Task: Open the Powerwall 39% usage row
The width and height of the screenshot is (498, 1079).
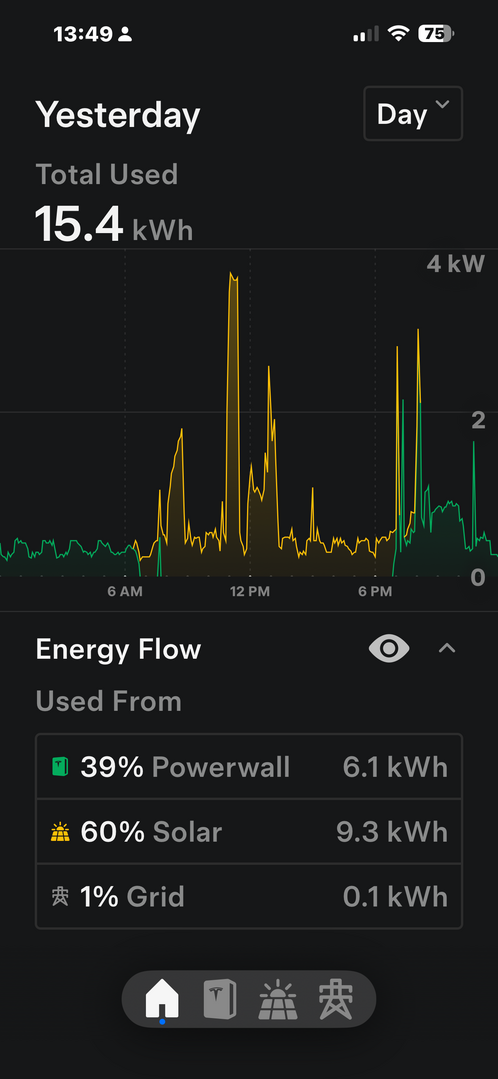Action: [x=249, y=767]
